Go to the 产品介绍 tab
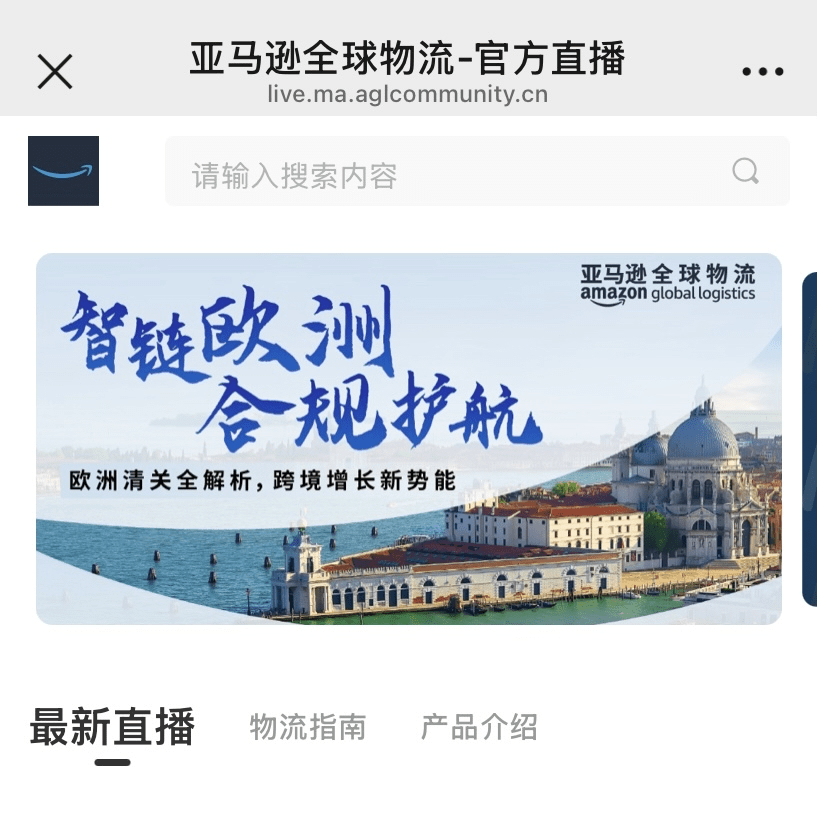This screenshot has width=817, height=817. point(479,727)
